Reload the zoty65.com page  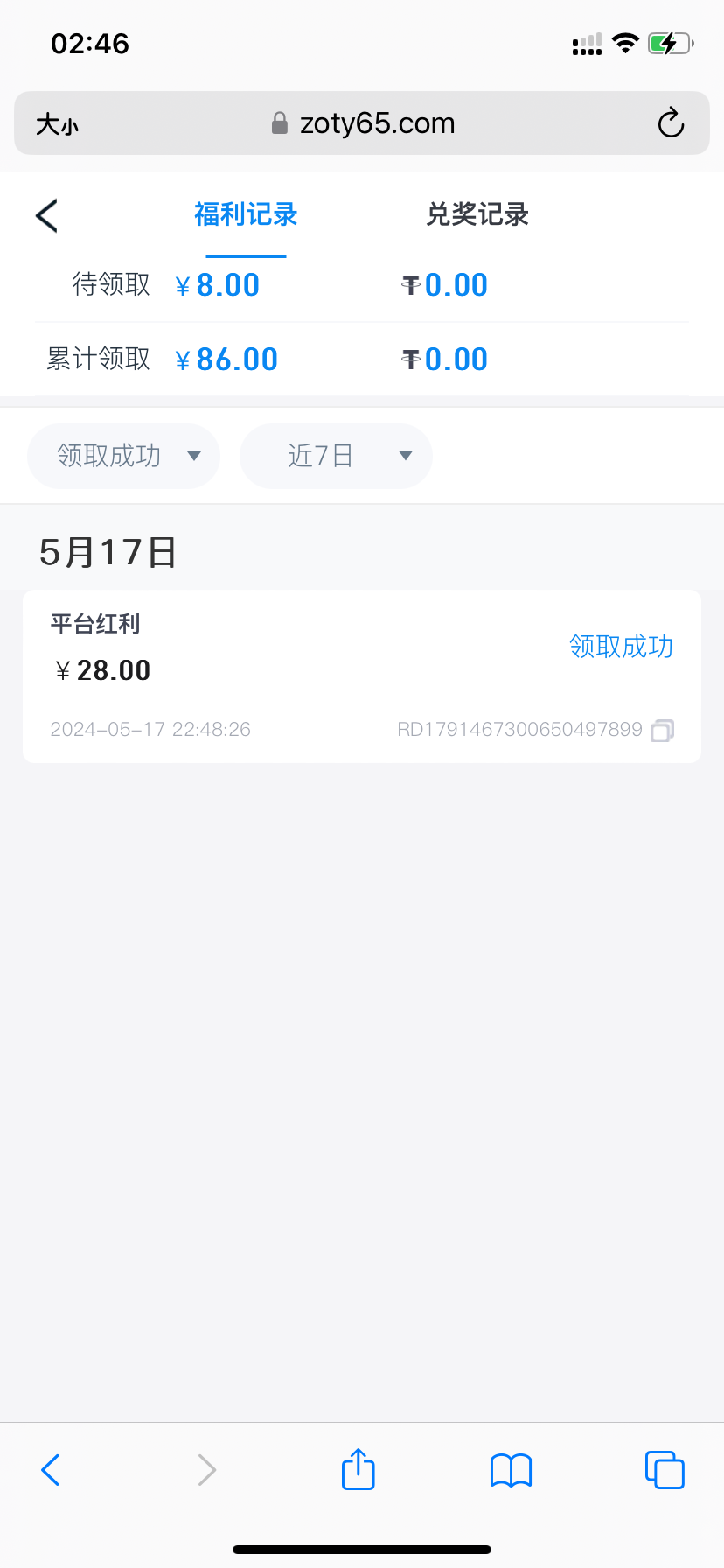(671, 123)
